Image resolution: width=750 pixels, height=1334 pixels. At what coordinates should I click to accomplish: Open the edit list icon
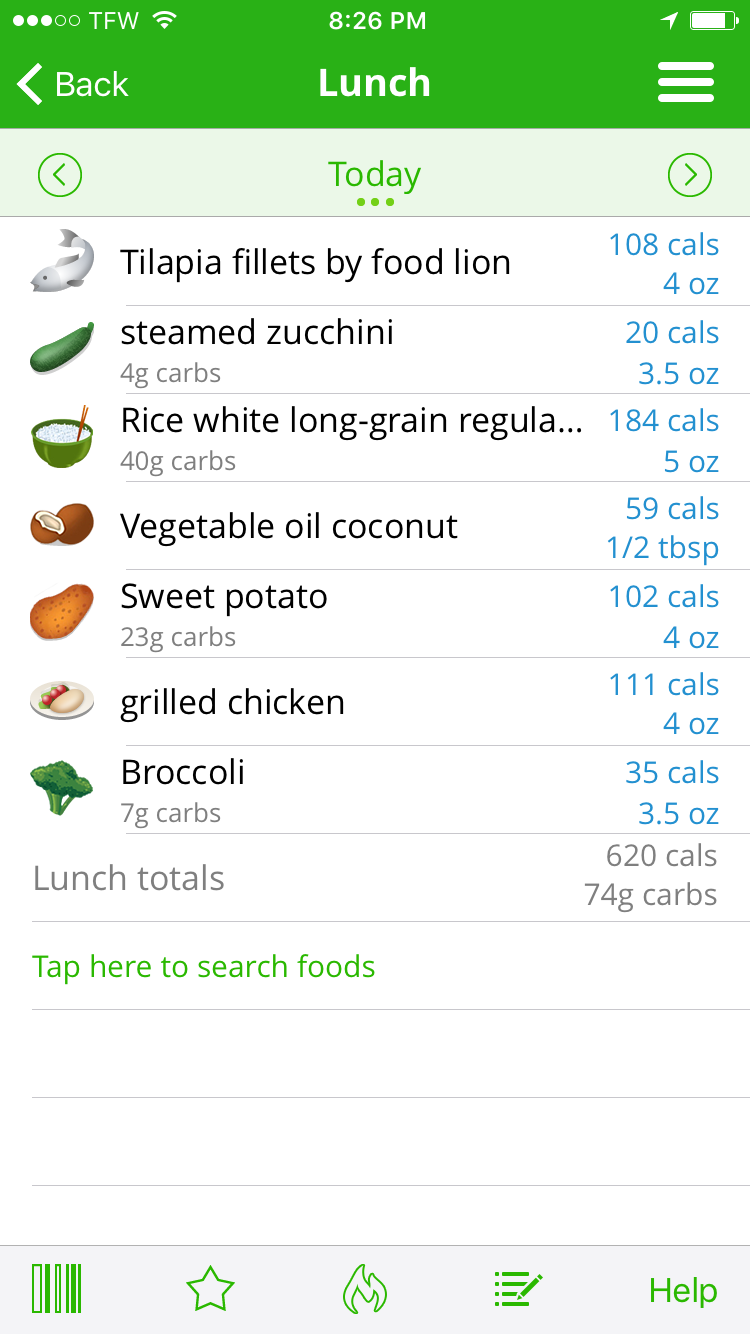point(519,1290)
